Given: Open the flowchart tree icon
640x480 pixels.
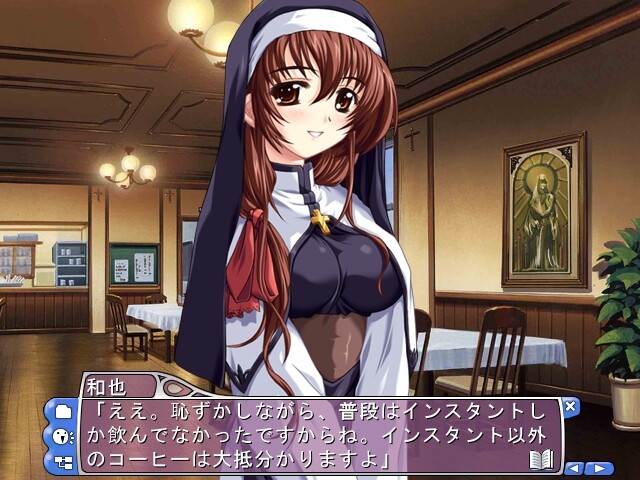Looking at the screenshot, I should pyautogui.click(x=62, y=461).
